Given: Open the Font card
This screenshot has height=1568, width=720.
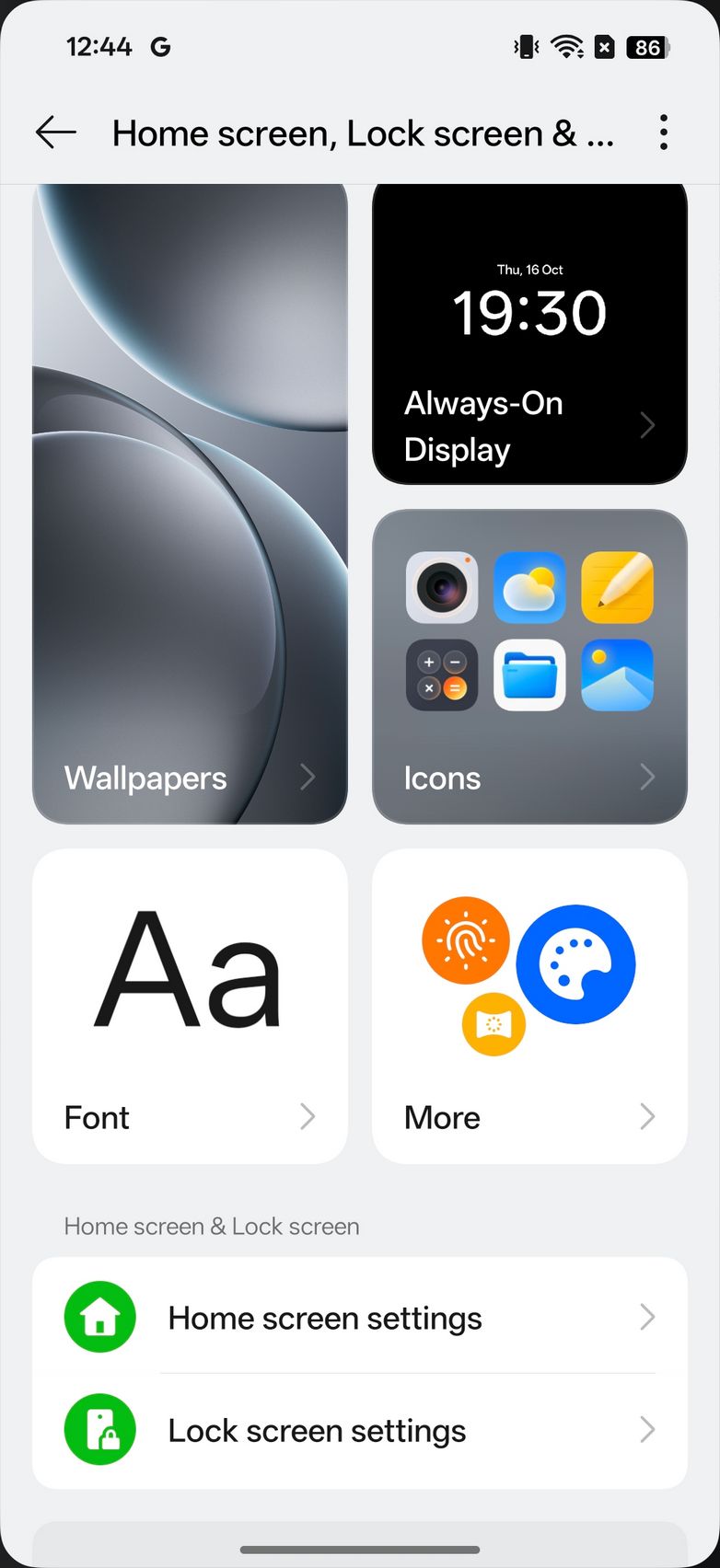Looking at the screenshot, I should pos(190,1006).
